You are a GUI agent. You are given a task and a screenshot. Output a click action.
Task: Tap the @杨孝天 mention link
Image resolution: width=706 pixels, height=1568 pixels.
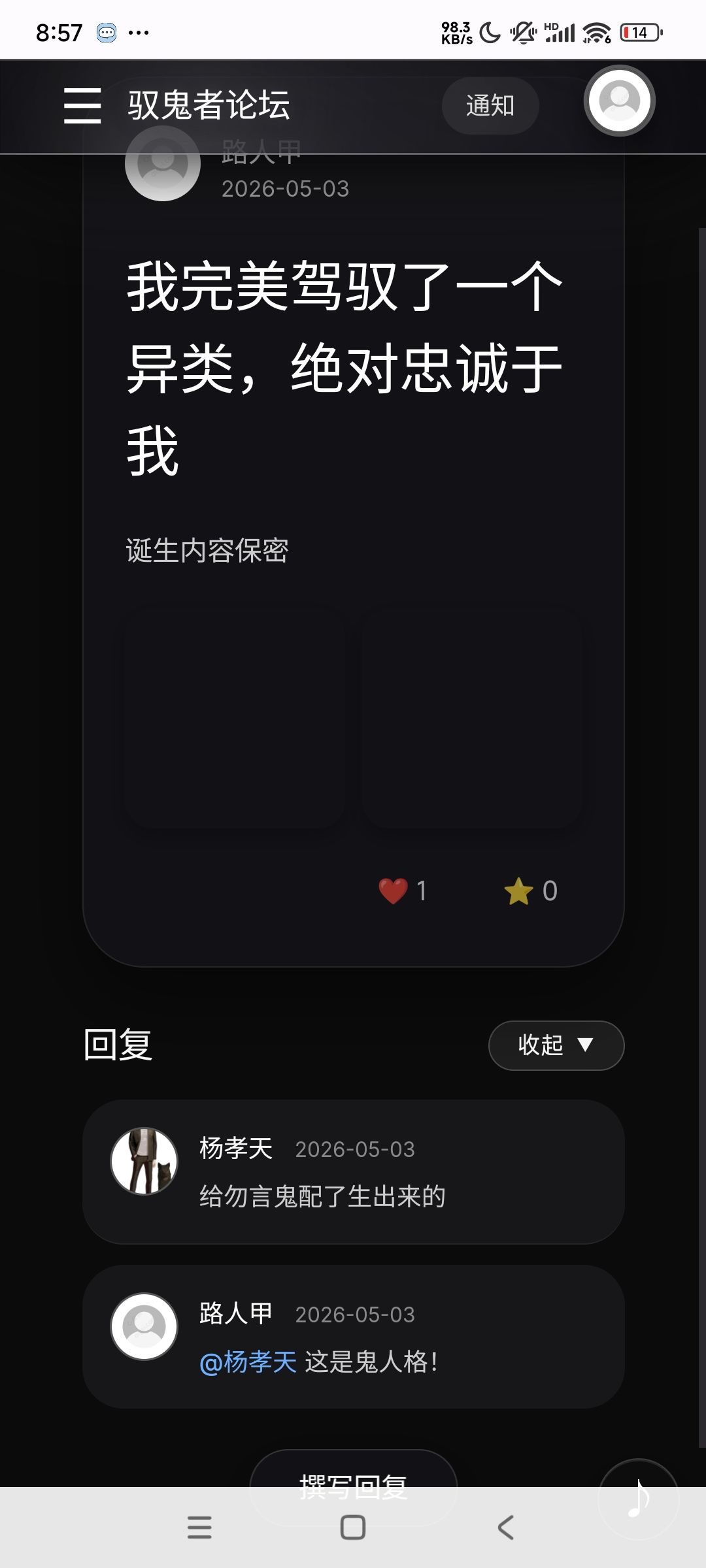click(x=248, y=1362)
